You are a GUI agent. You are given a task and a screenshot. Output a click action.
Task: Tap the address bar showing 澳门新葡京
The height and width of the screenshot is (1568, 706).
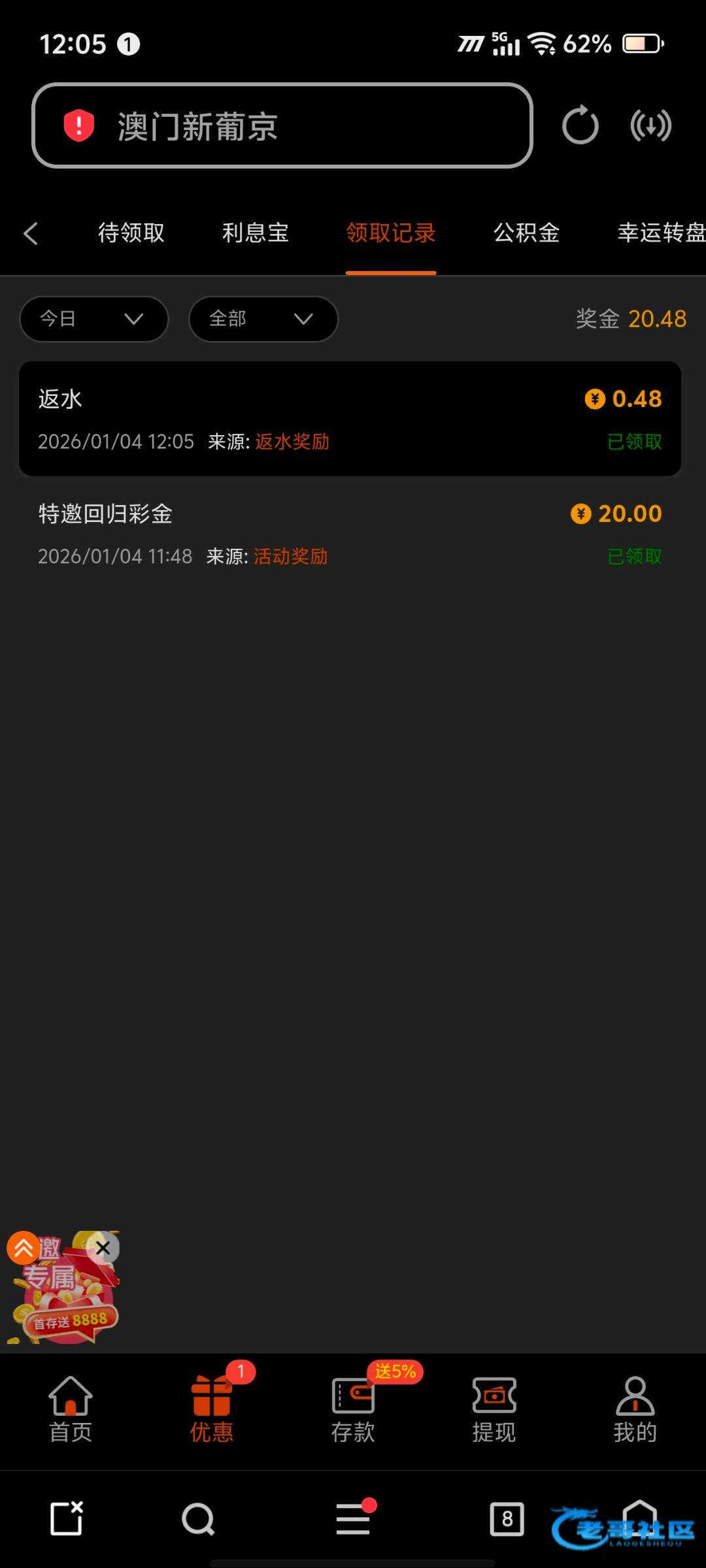tap(281, 125)
